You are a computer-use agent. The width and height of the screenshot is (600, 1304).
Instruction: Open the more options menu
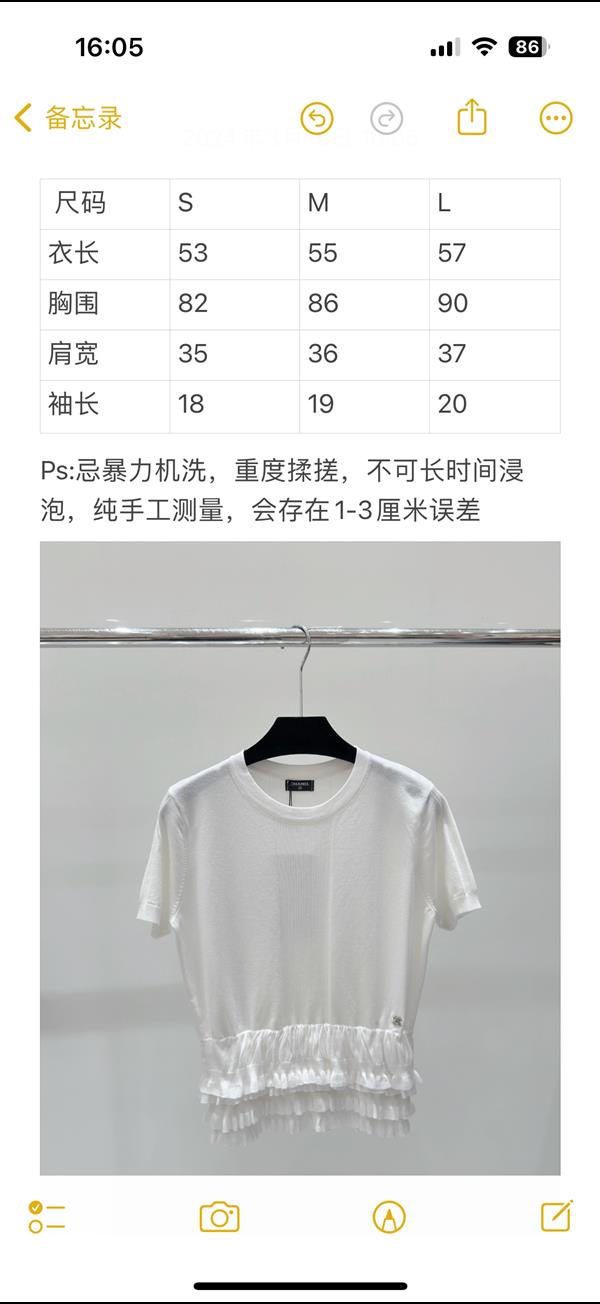pos(556,119)
